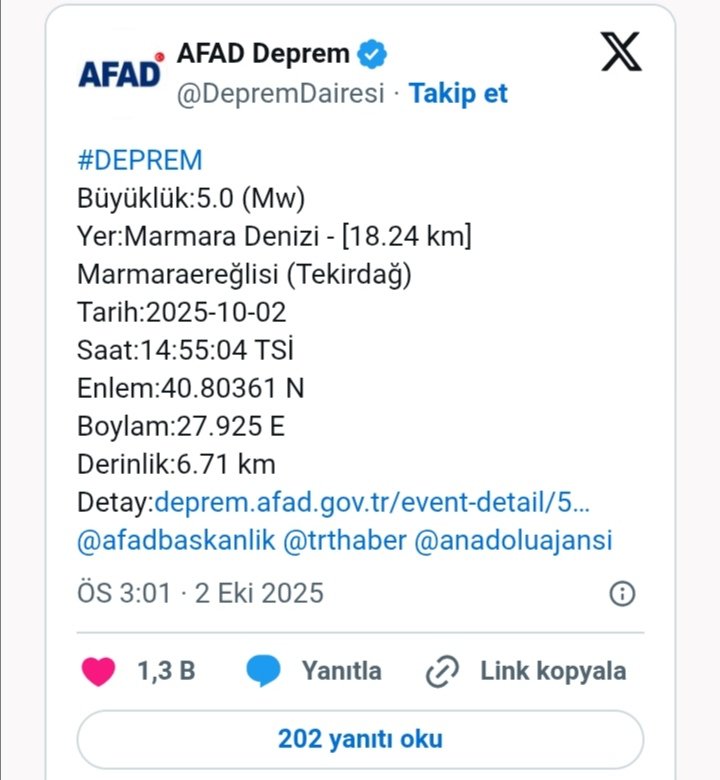
Task: Click the AFAD Deprem display name
Action: tap(262, 53)
